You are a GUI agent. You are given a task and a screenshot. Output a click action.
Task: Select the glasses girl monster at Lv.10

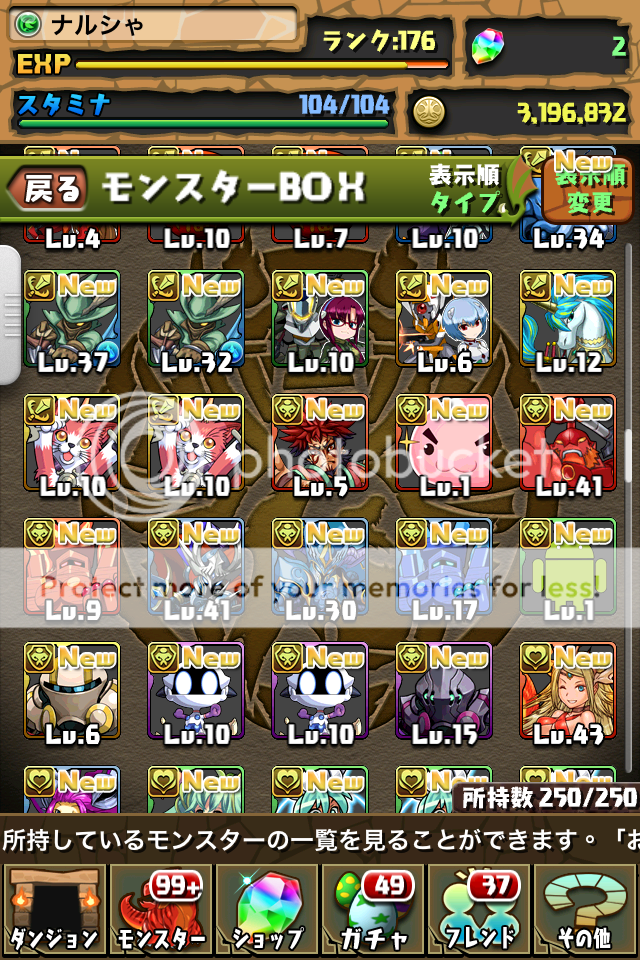coord(320,320)
